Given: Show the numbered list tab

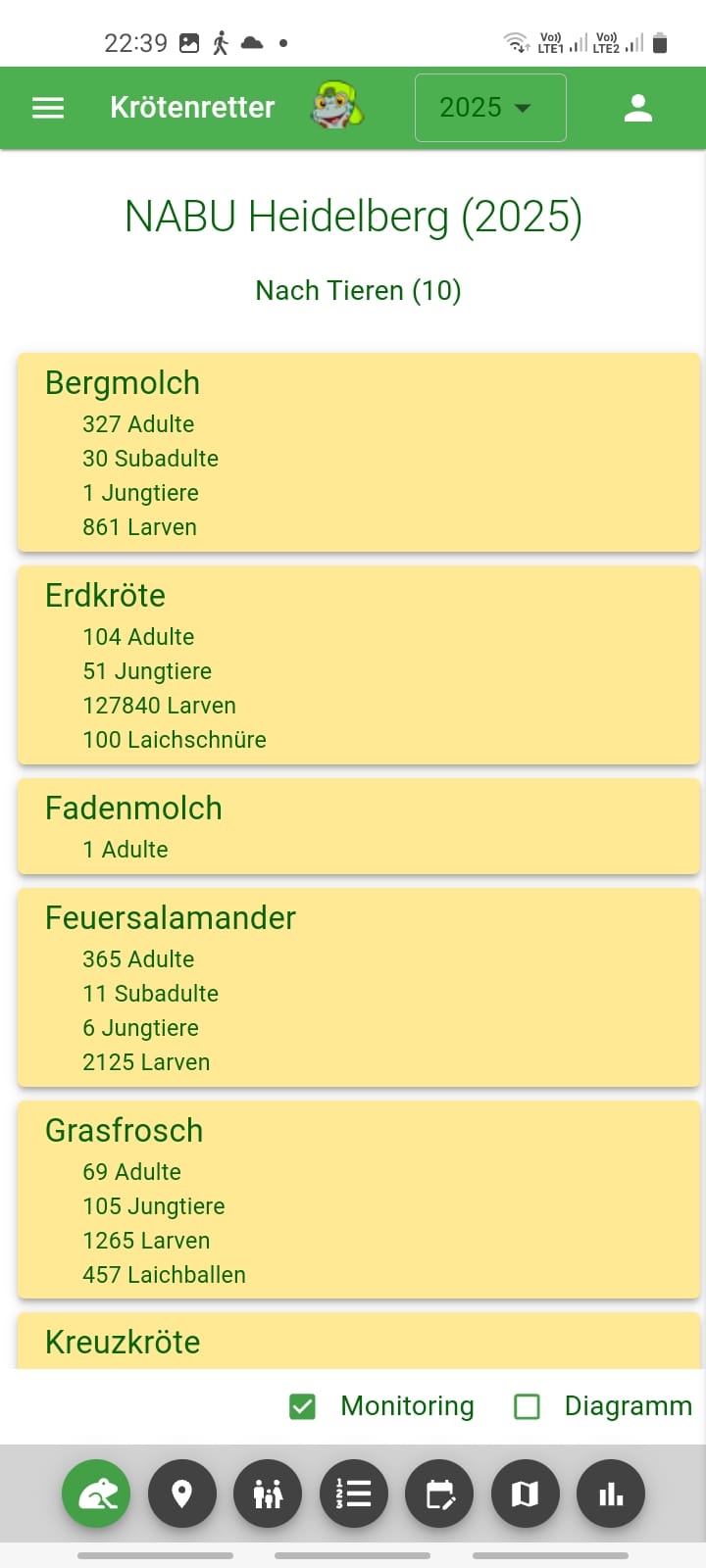Looking at the screenshot, I should point(354,1494).
